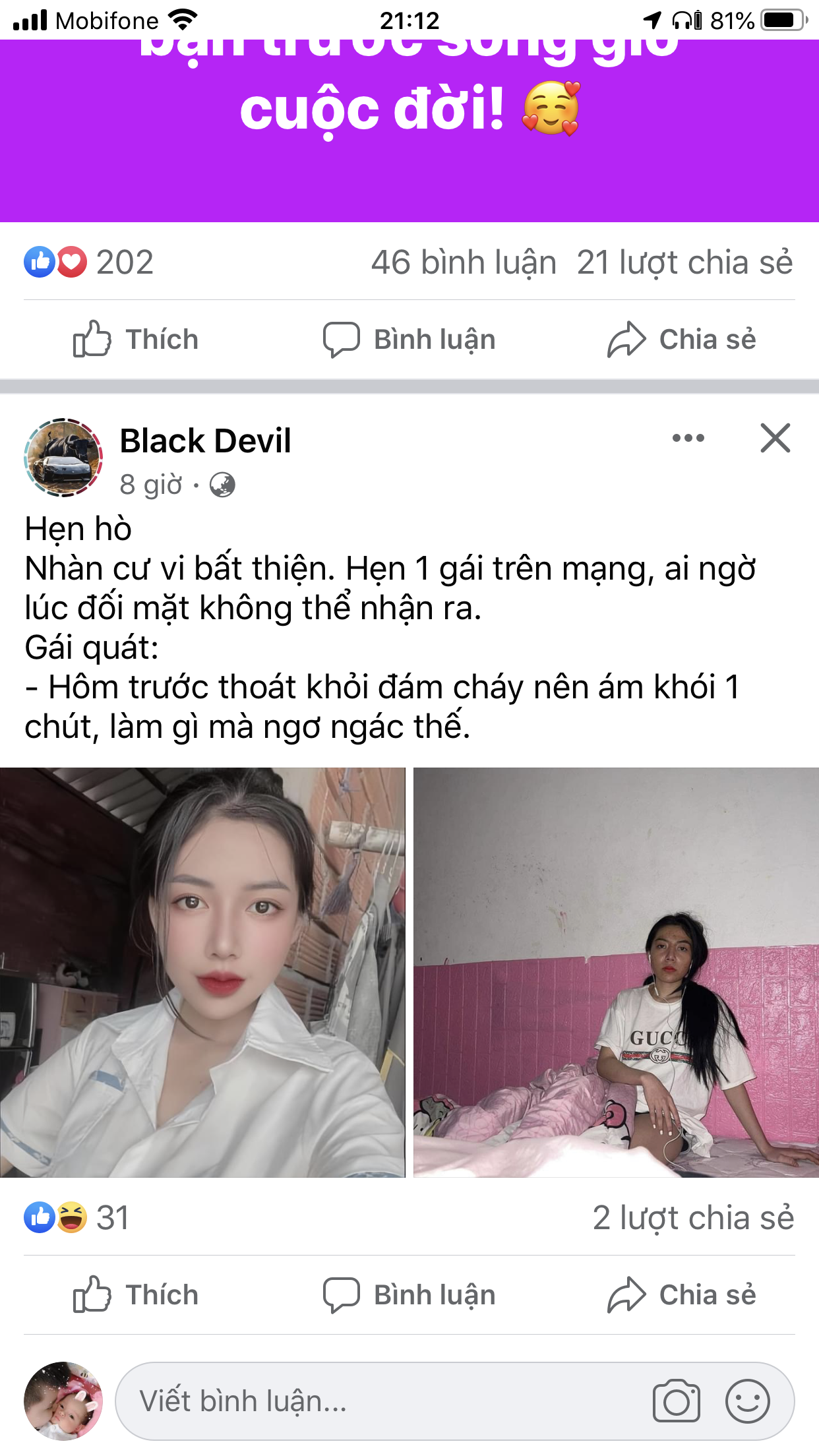Image resolution: width=819 pixels, height=1456 pixels.
Task: Tap the Bình luận speech bubble icon
Action: click(342, 1294)
